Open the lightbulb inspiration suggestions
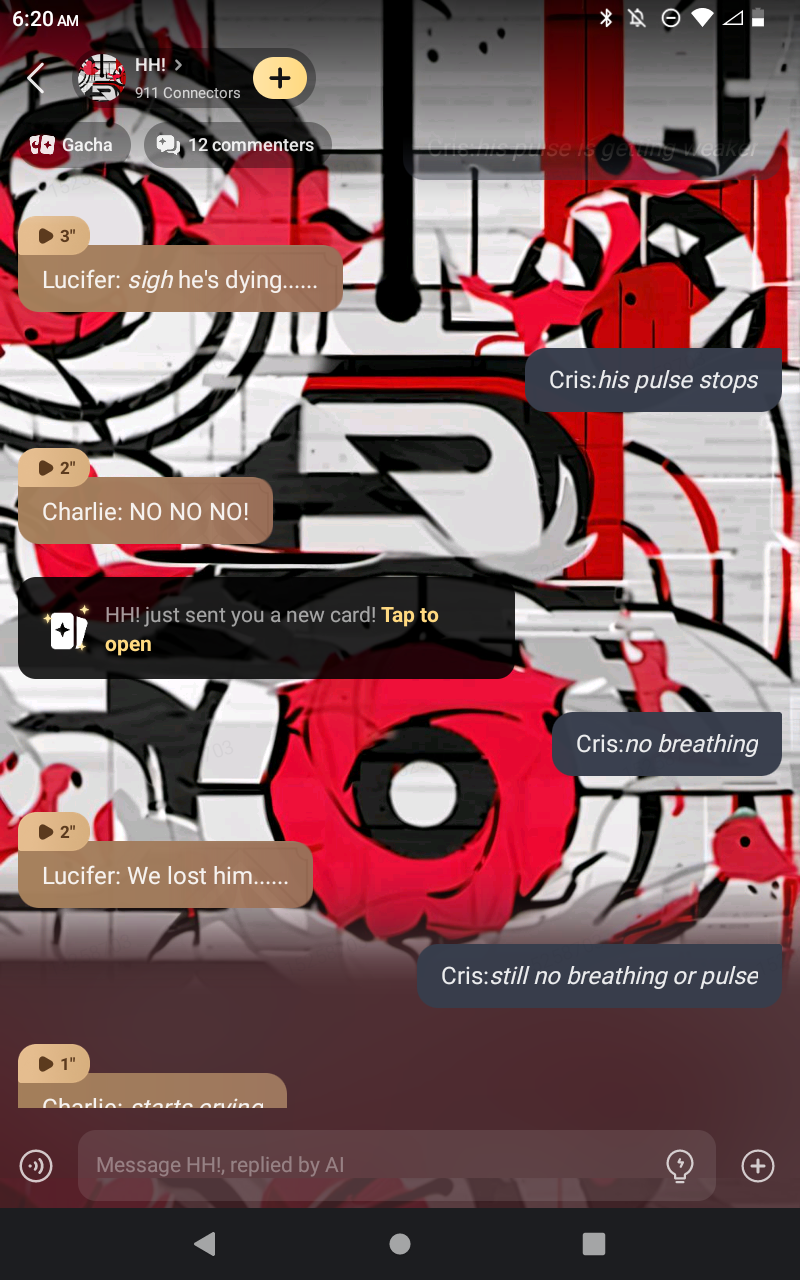Image resolution: width=800 pixels, height=1280 pixels. [680, 1165]
